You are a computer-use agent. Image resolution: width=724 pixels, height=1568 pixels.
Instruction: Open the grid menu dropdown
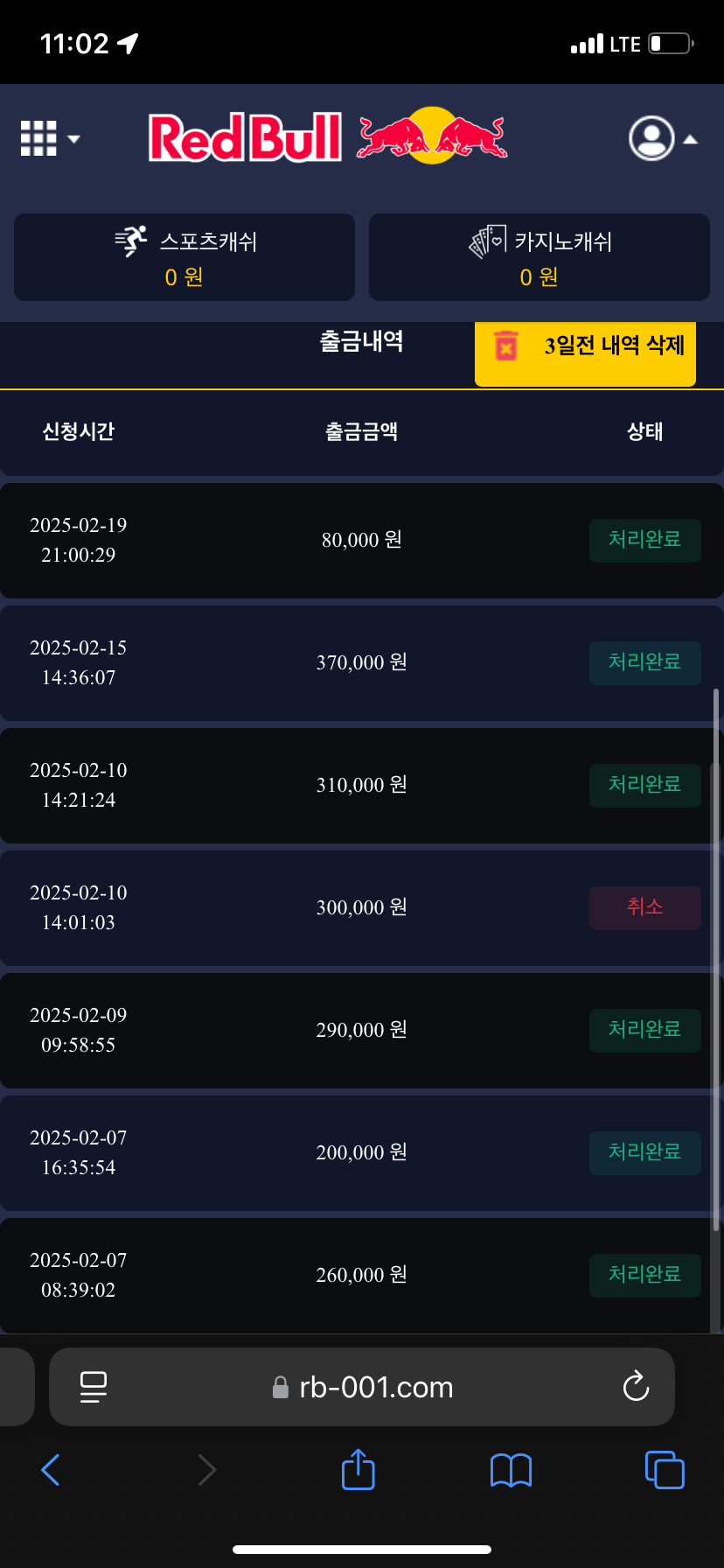(x=49, y=138)
